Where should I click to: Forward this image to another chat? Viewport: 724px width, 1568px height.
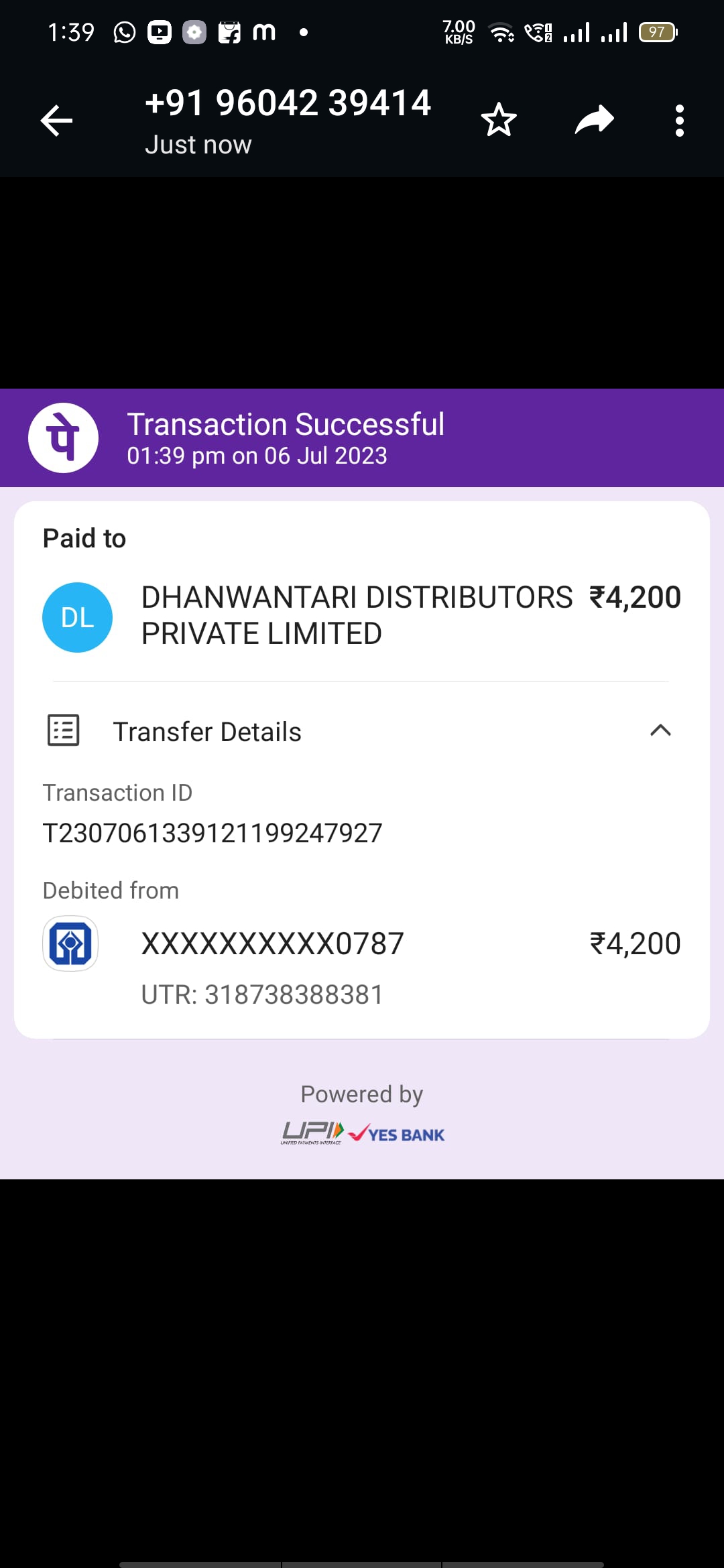click(595, 120)
